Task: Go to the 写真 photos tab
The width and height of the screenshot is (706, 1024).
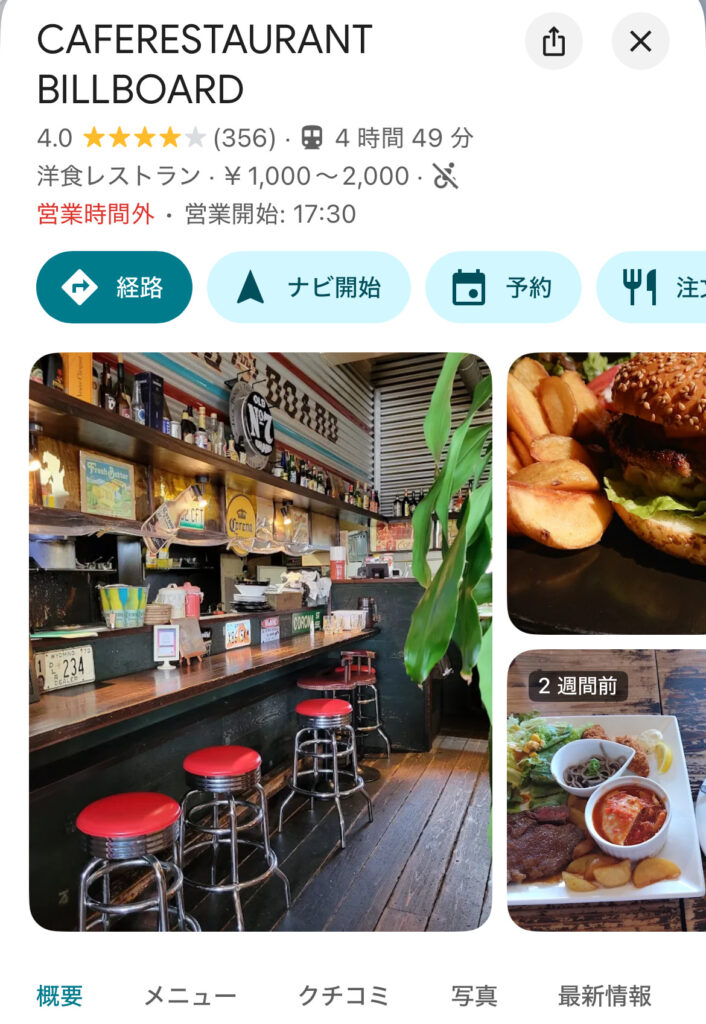Action: click(474, 995)
